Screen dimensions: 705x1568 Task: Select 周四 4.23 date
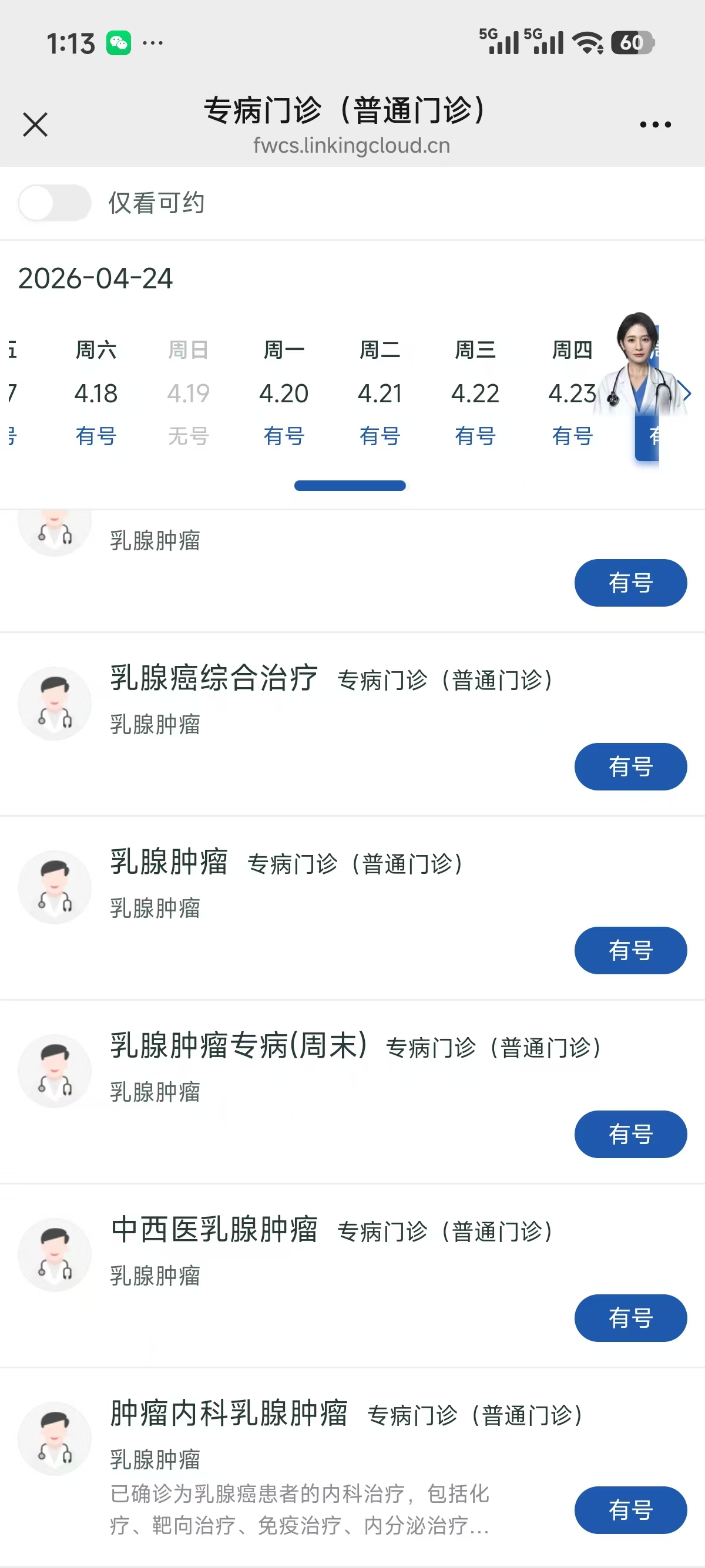coord(571,393)
